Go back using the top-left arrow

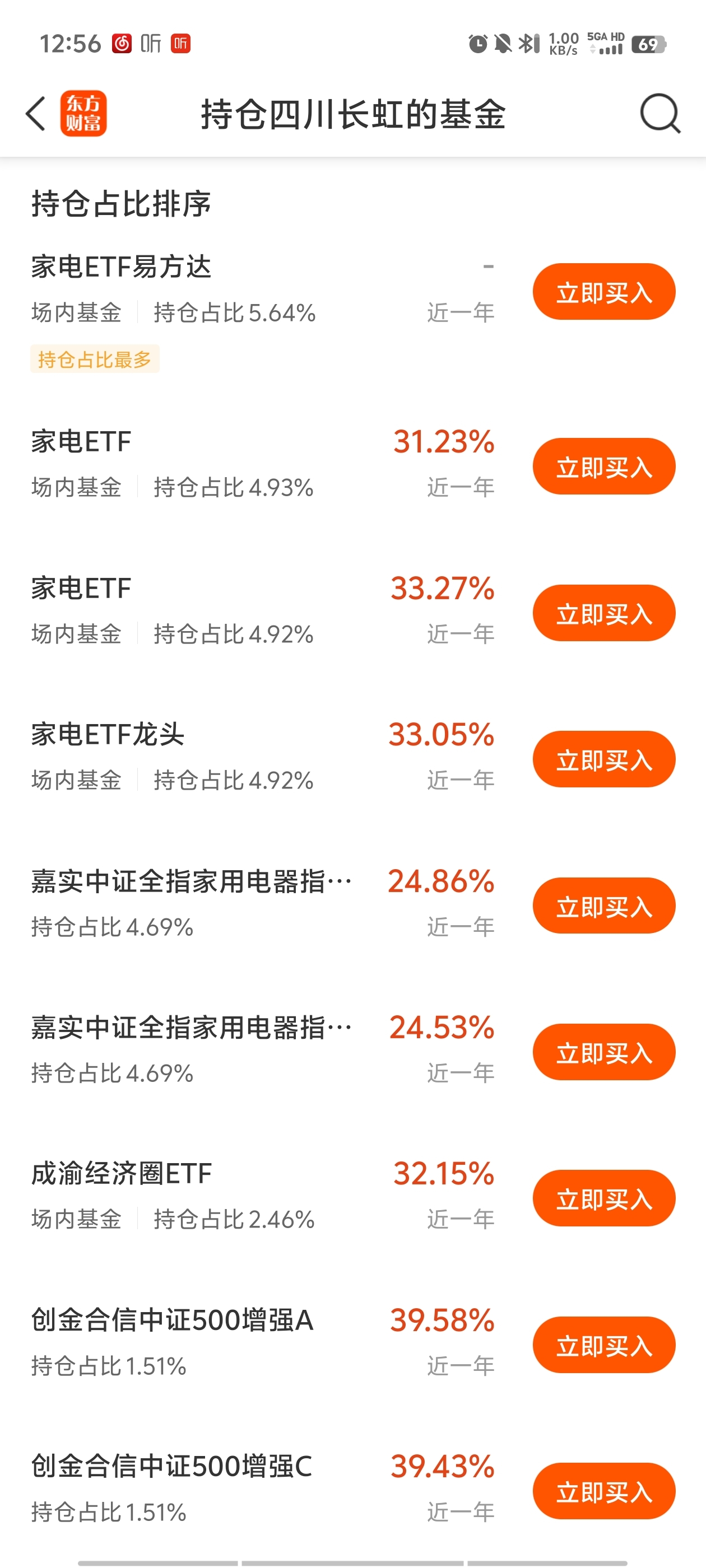(36, 114)
